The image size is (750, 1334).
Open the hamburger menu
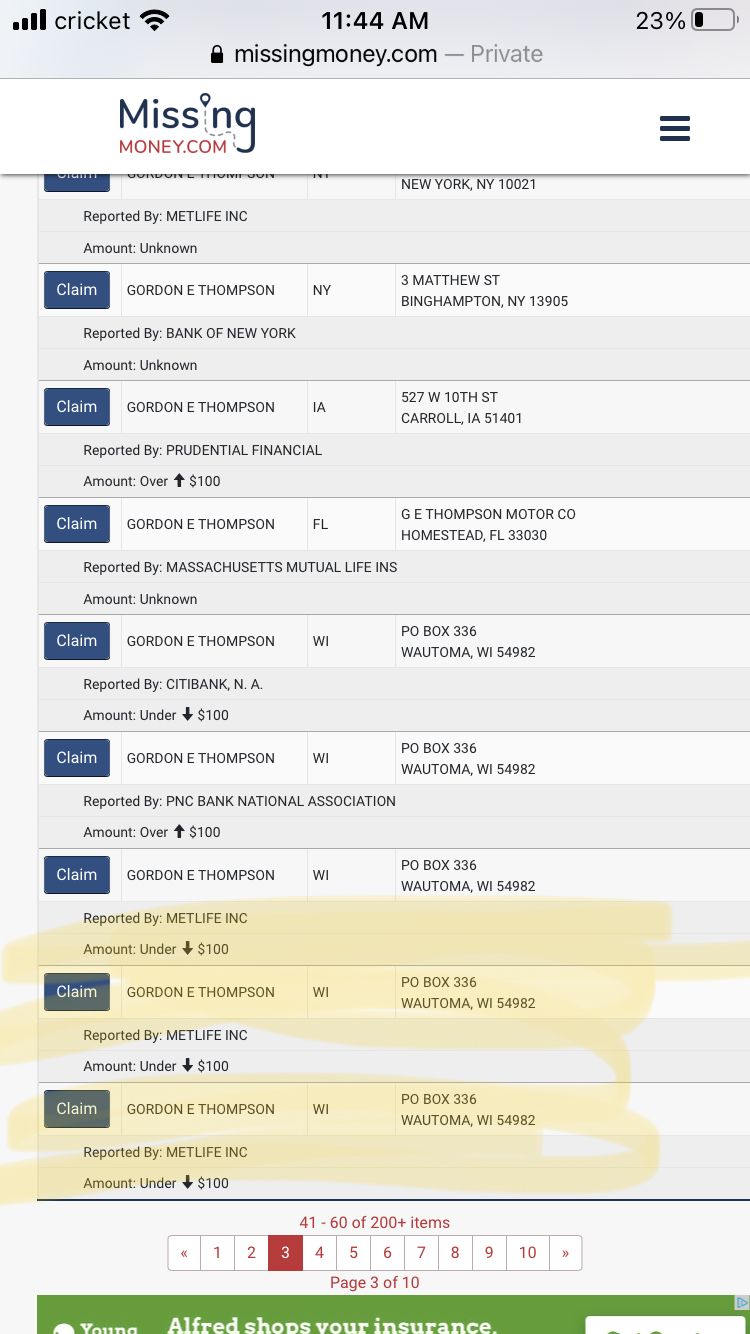pos(675,128)
